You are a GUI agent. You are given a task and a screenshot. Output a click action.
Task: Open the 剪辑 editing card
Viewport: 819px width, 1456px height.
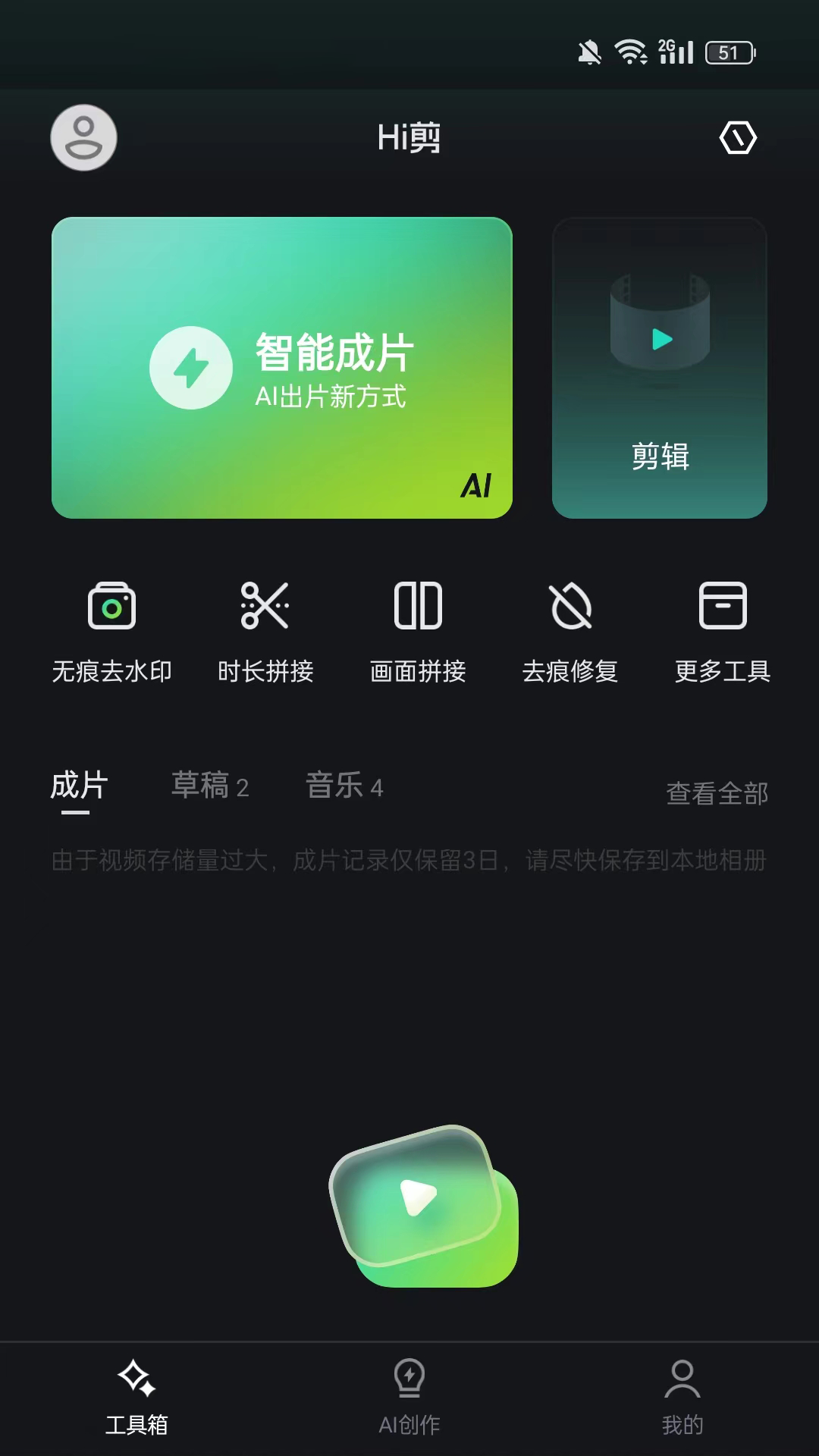(659, 366)
